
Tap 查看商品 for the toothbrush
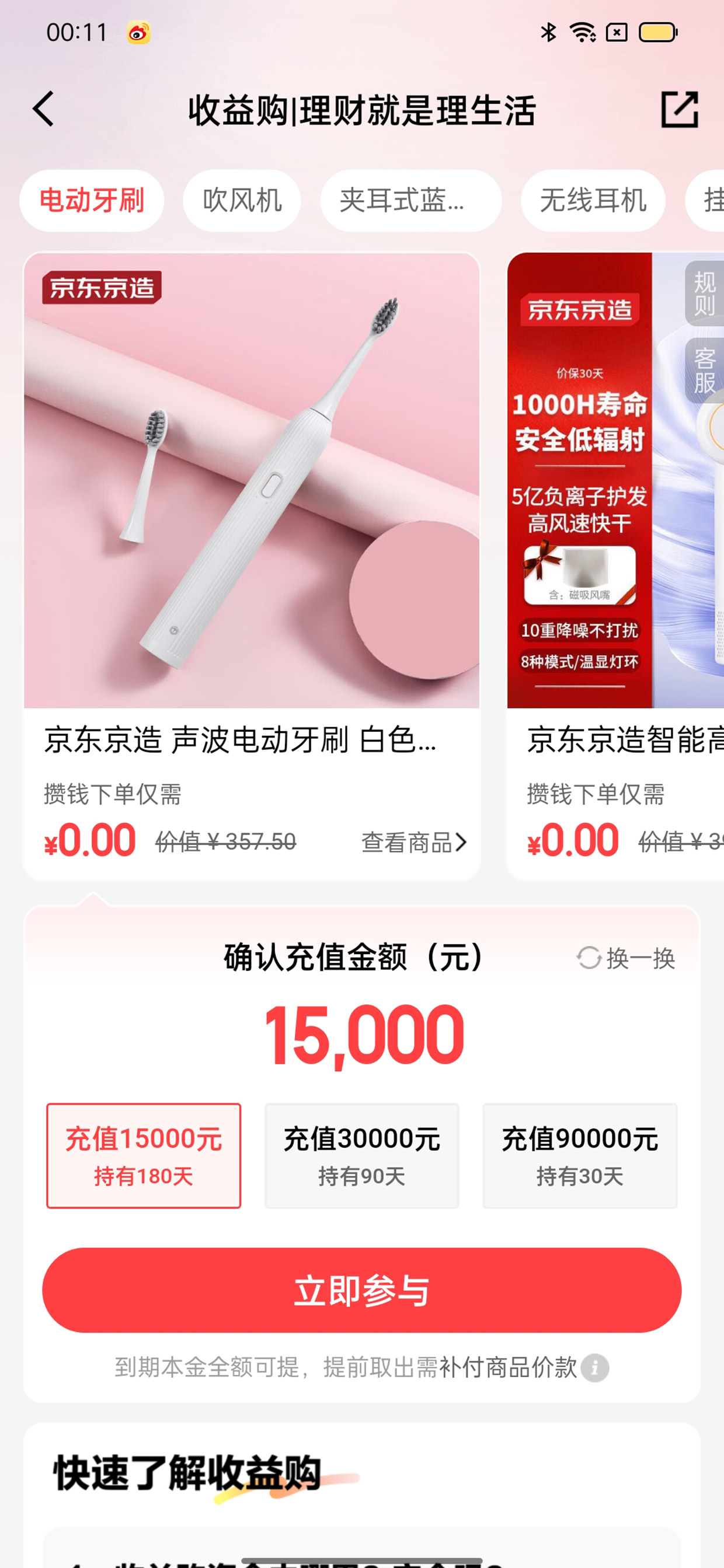(414, 843)
